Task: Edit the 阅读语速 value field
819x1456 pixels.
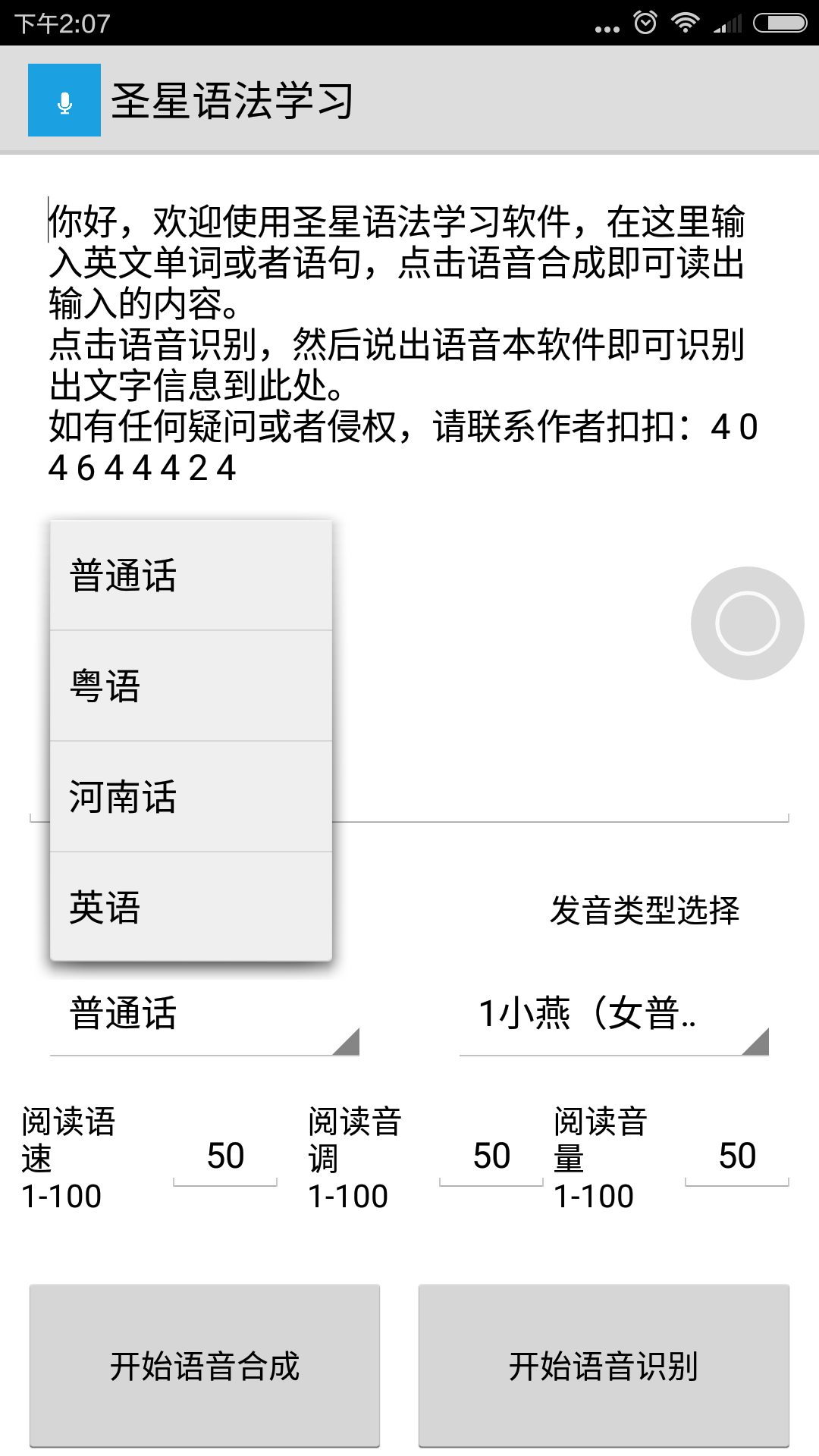Action: [225, 1157]
